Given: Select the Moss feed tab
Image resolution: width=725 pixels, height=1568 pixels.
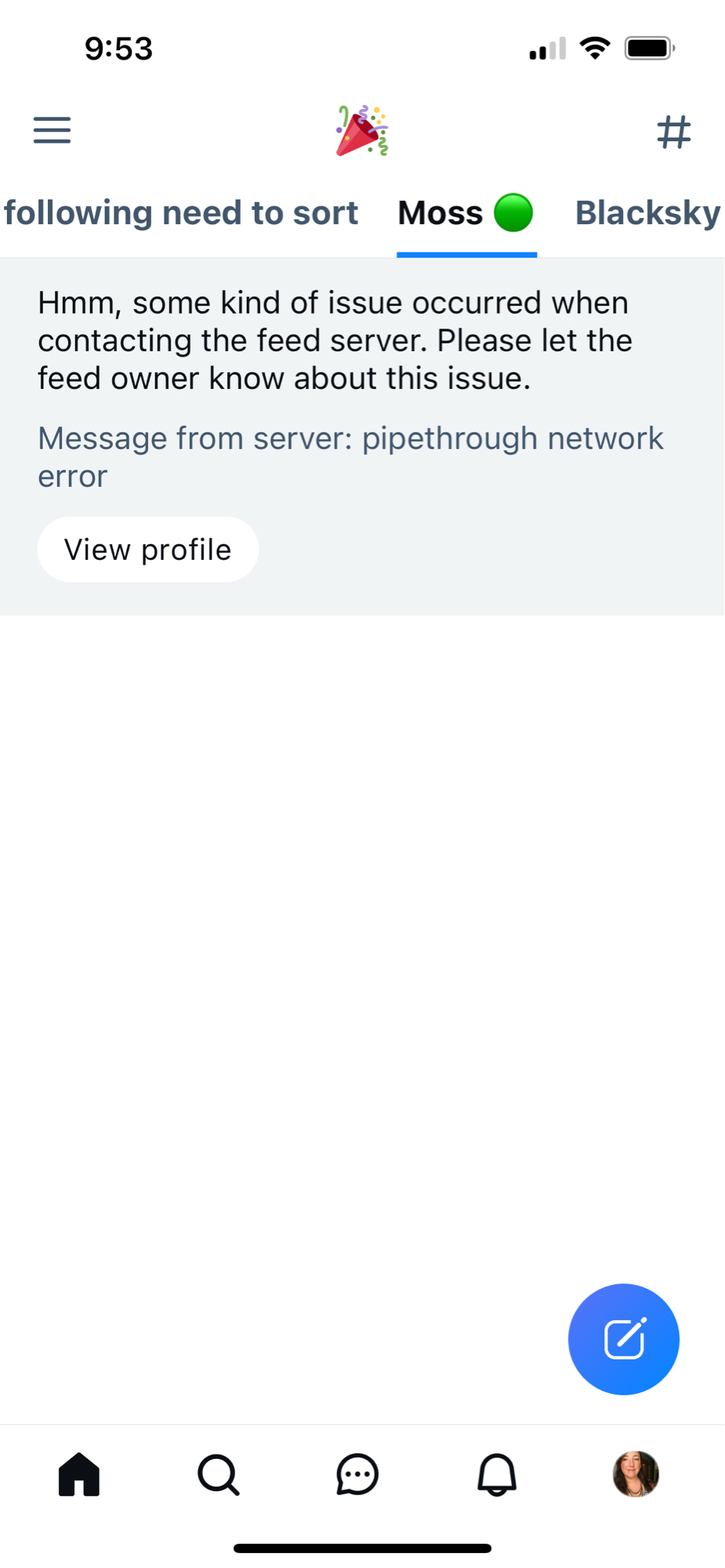Looking at the screenshot, I should [x=466, y=213].
